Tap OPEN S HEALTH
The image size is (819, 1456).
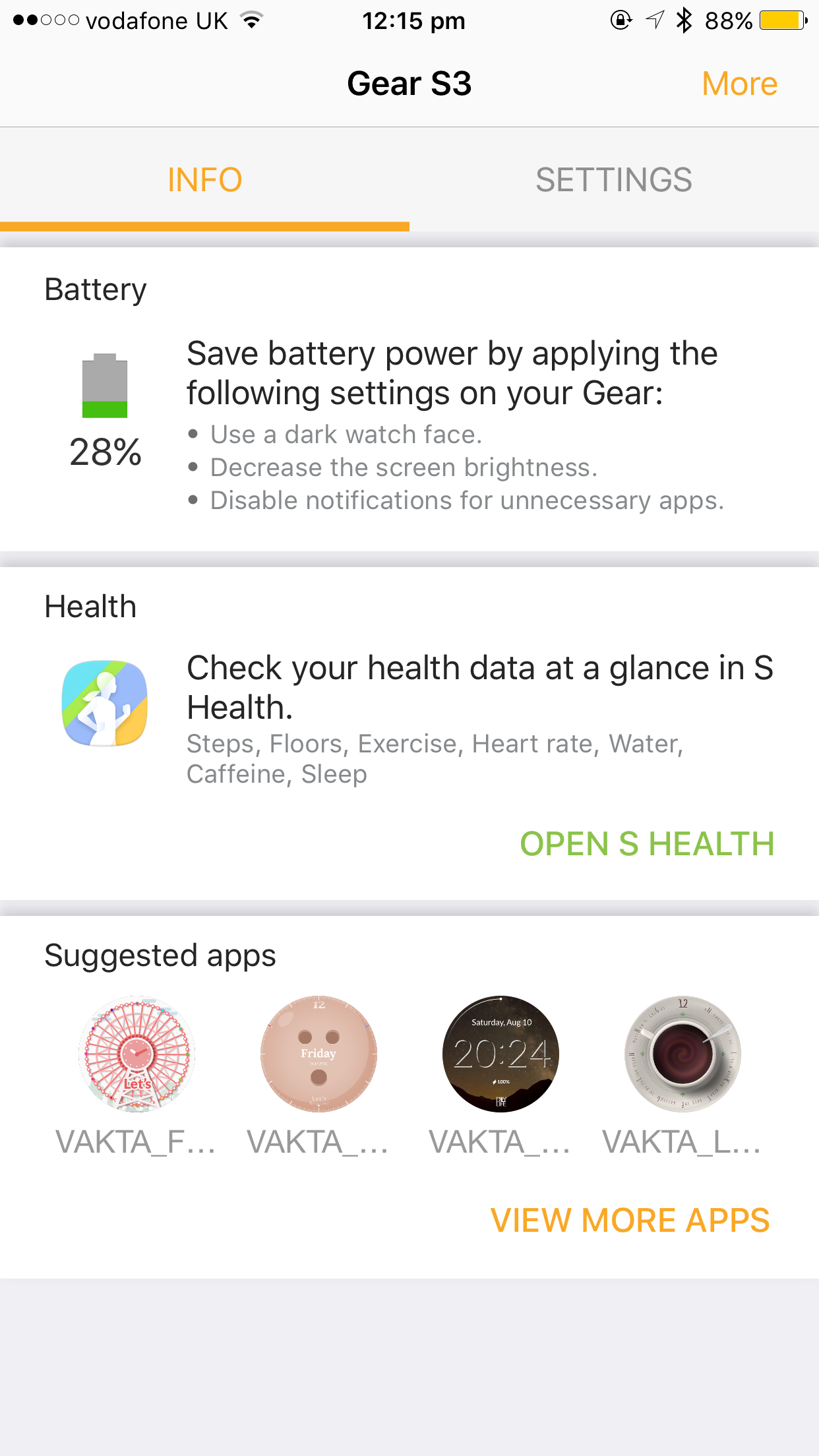(x=646, y=844)
